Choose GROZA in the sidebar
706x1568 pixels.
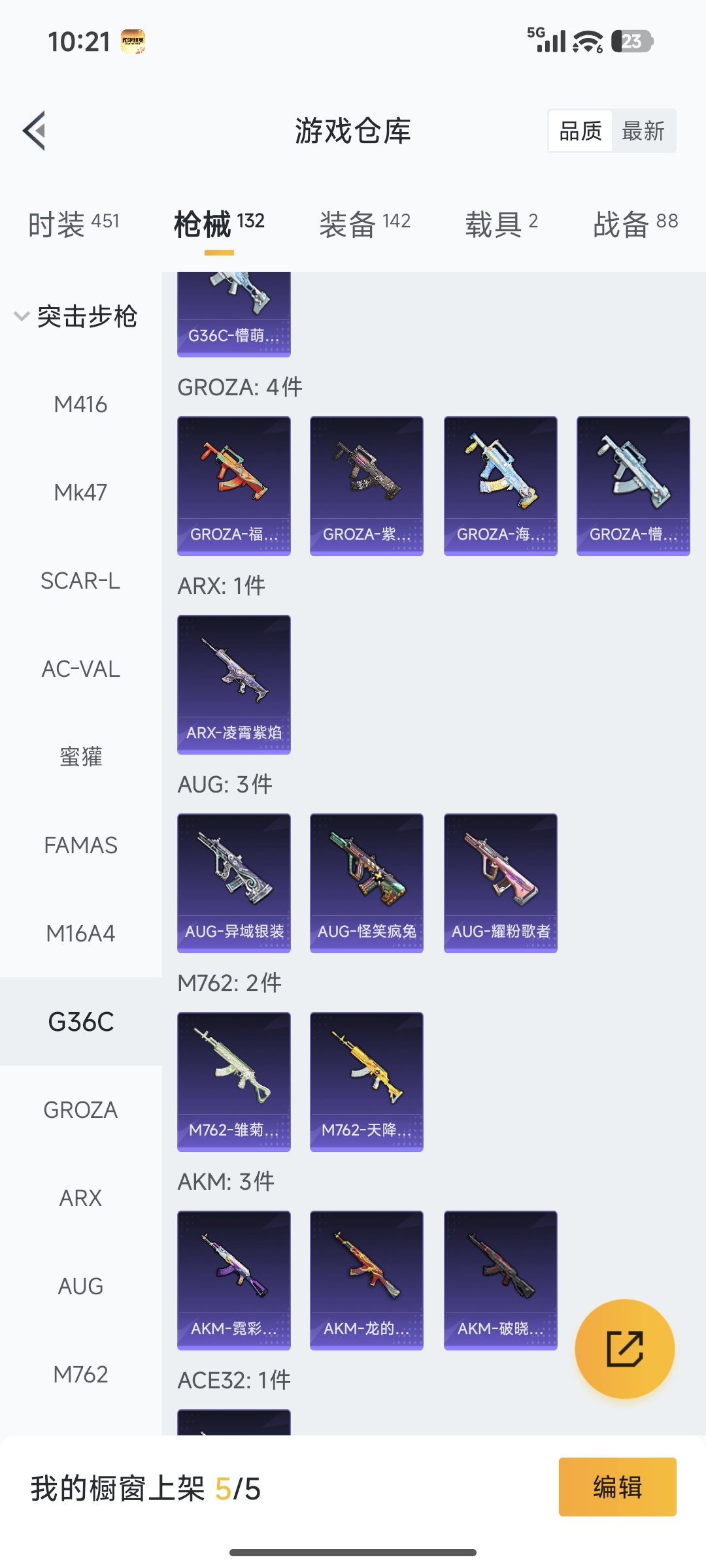(x=81, y=1110)
